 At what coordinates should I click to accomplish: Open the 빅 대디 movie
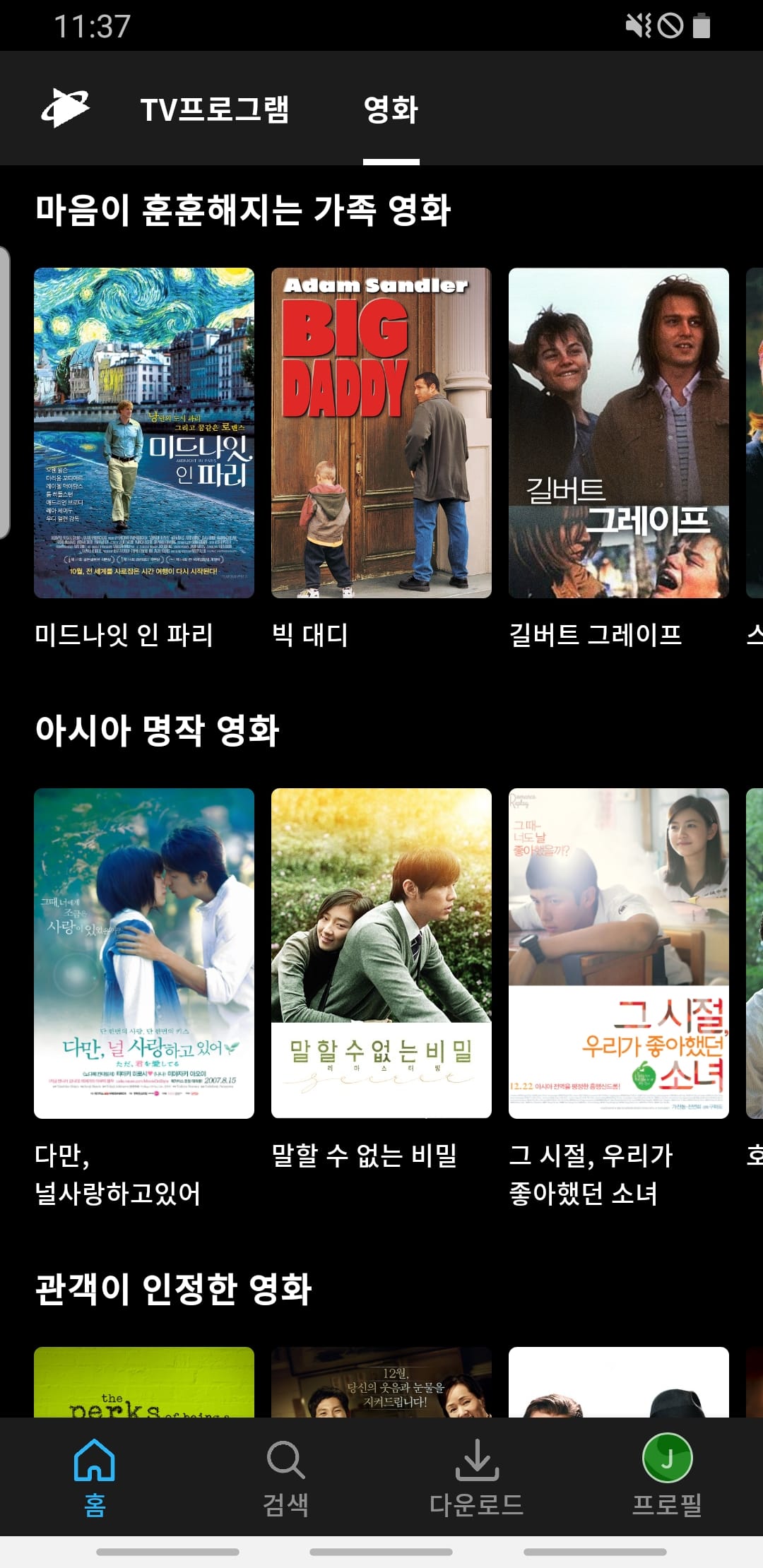tap(381, 432)
